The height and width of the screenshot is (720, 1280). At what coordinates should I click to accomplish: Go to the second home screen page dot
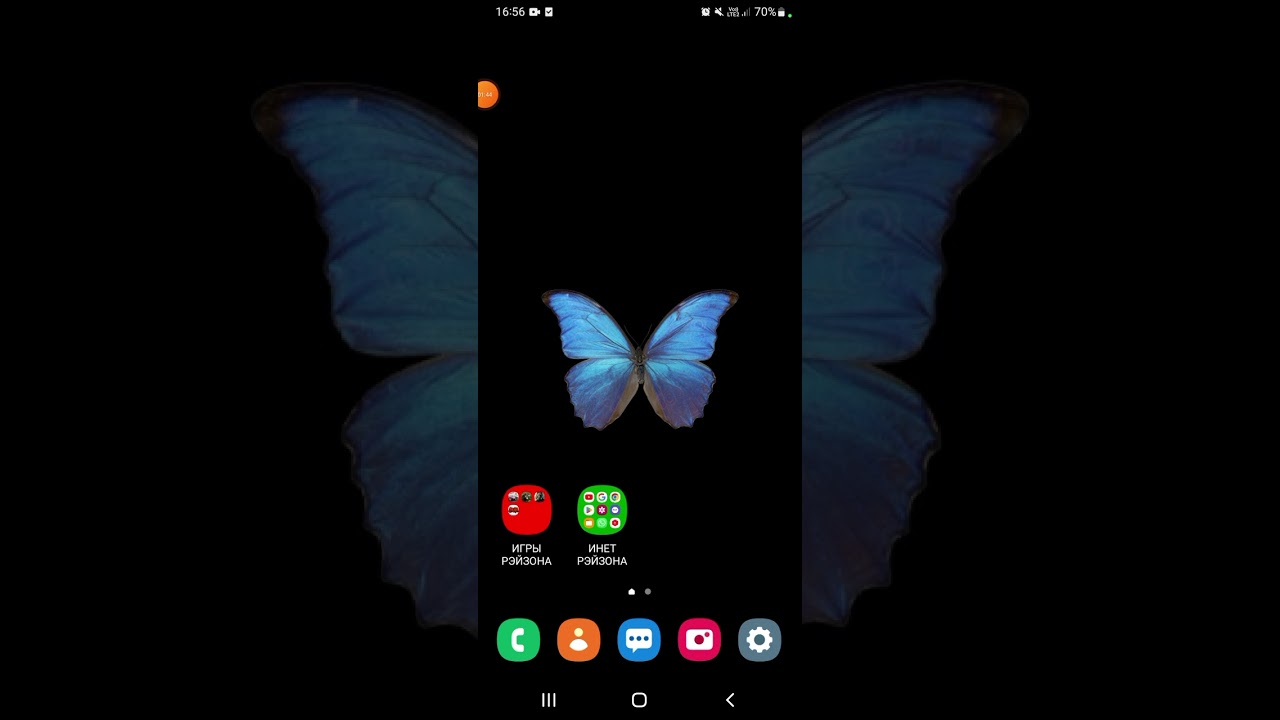coord(648,592)
